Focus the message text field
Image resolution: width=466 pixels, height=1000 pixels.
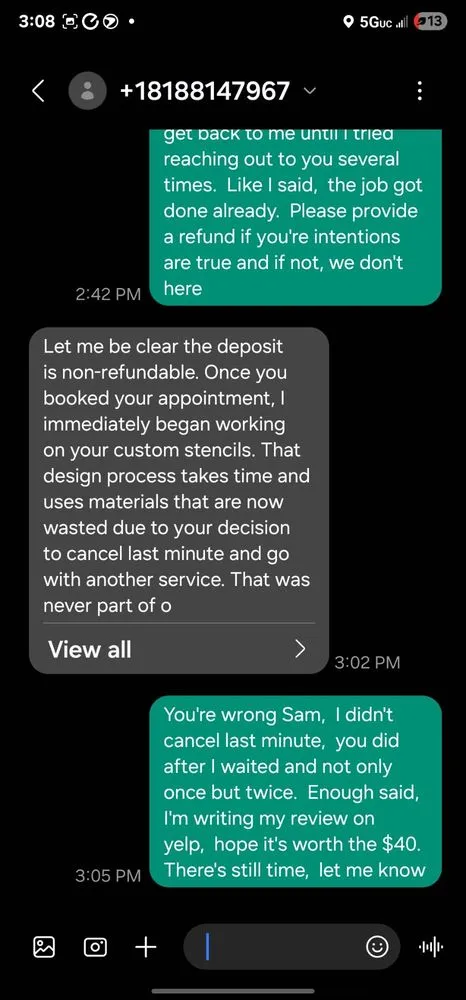(279, 947)
